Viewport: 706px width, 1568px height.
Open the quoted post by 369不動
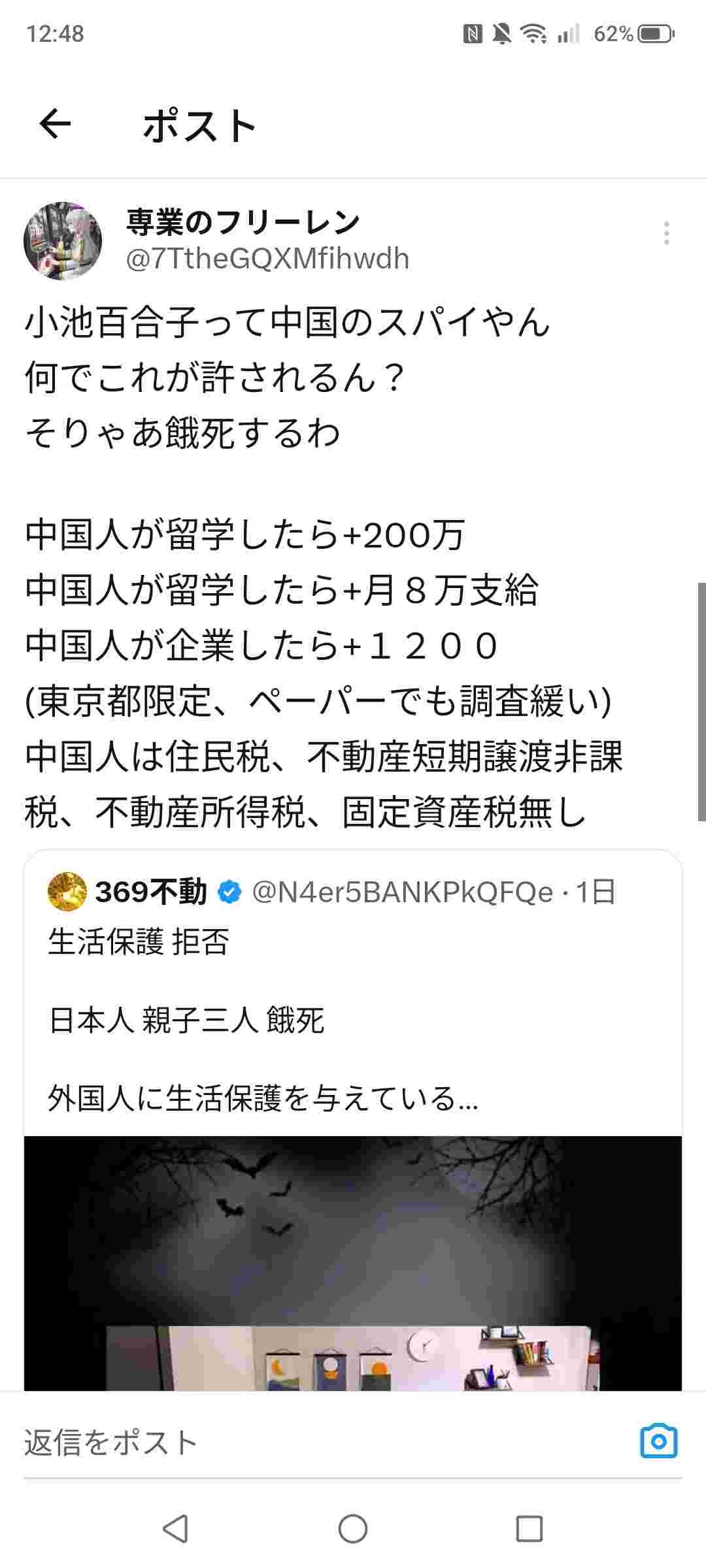click(x=353, y=993)
